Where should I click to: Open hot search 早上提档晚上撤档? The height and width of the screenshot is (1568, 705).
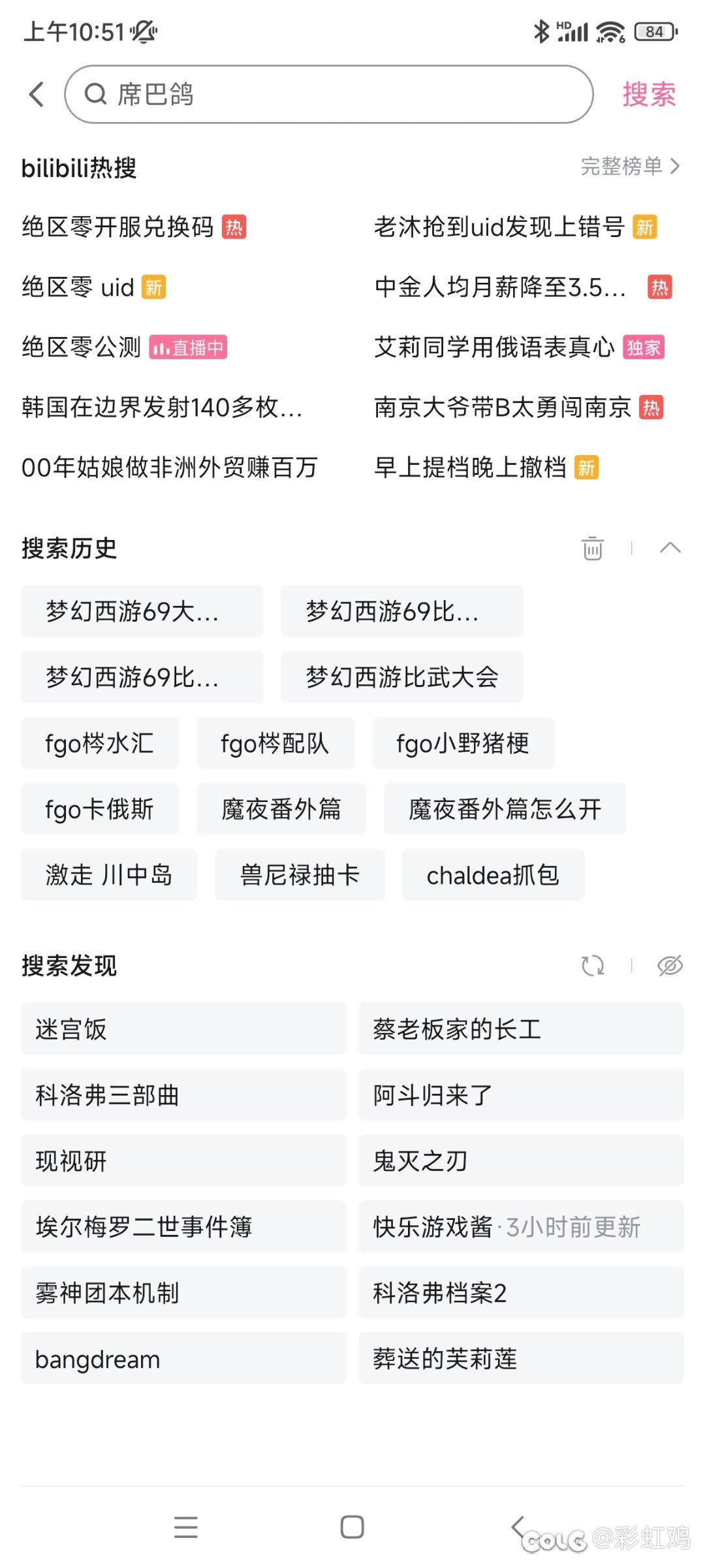click(x=470, y=468)
